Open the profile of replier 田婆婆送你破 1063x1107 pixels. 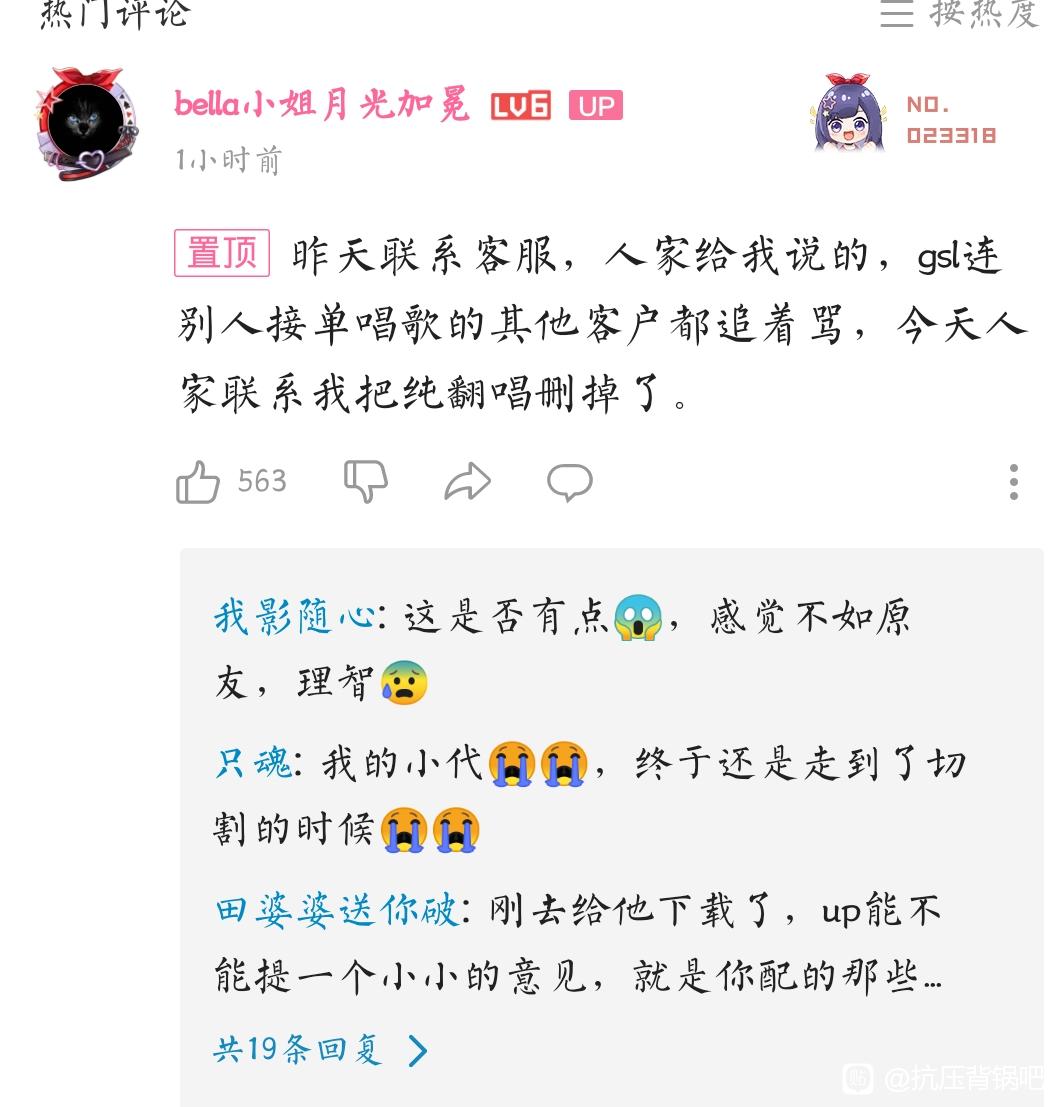coord(336,912)
